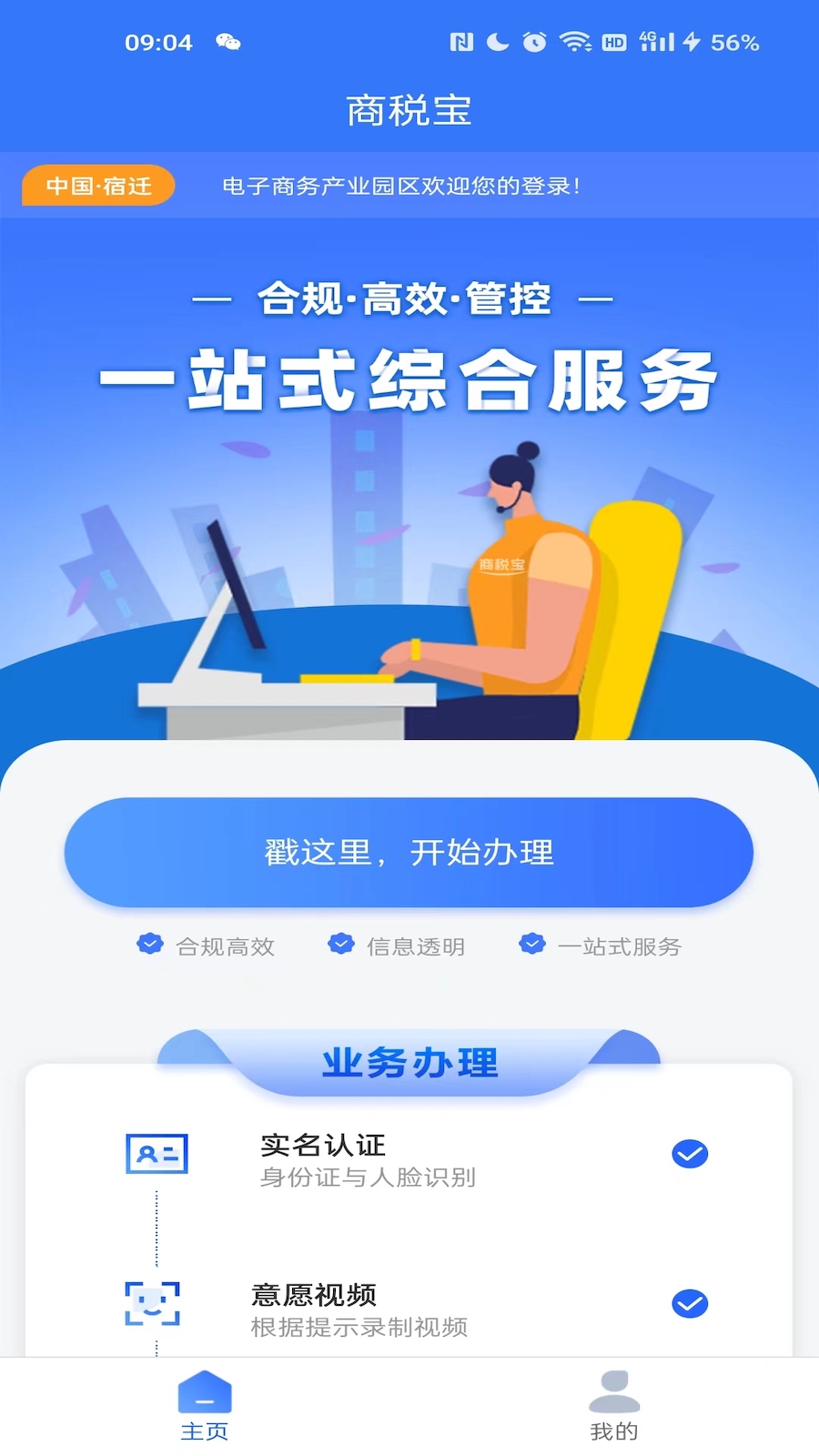The image size is (819, 1456).
Task: Switch to the 我的 tab
Action: [x=613, y=1407]
